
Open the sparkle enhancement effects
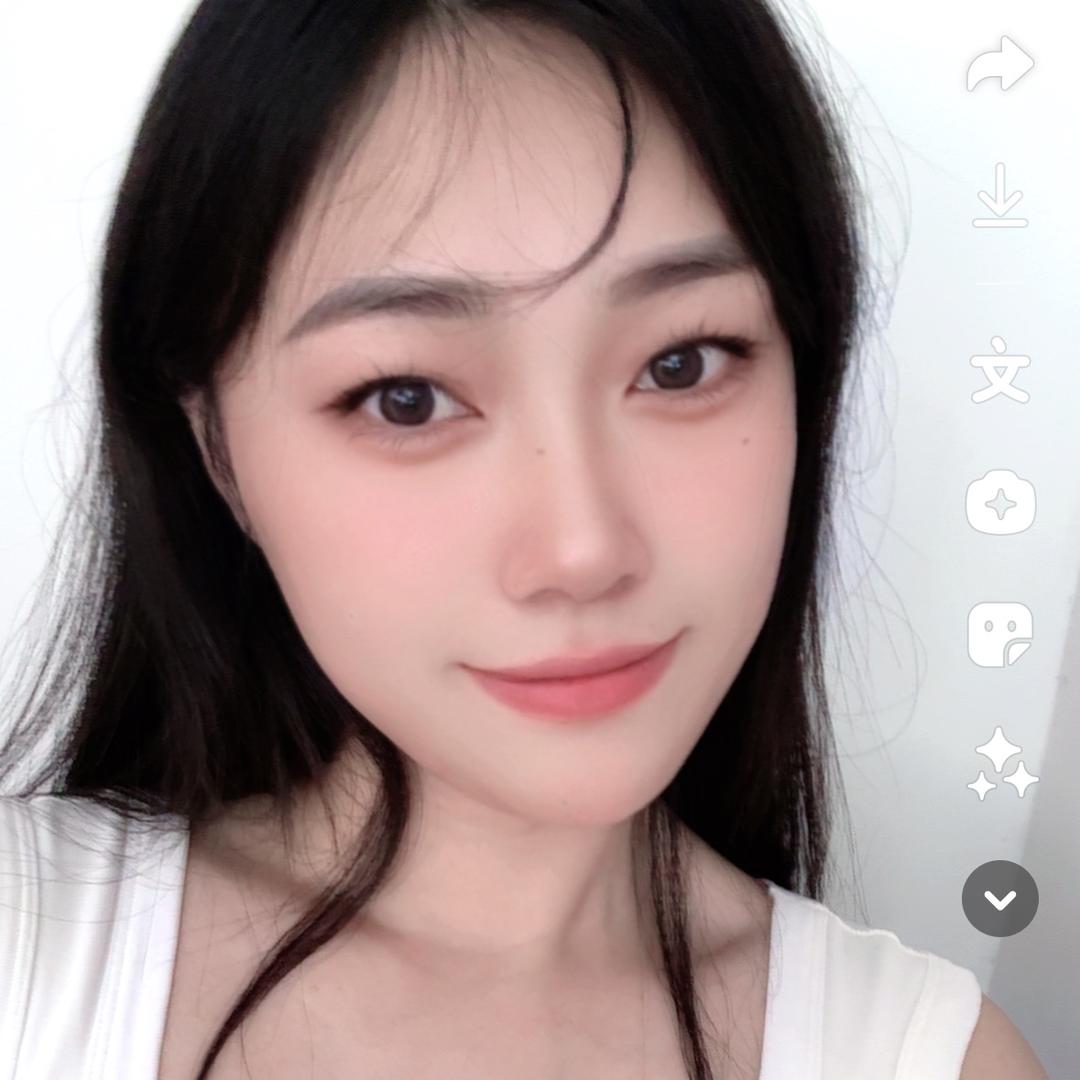(x=1001, y=765)
